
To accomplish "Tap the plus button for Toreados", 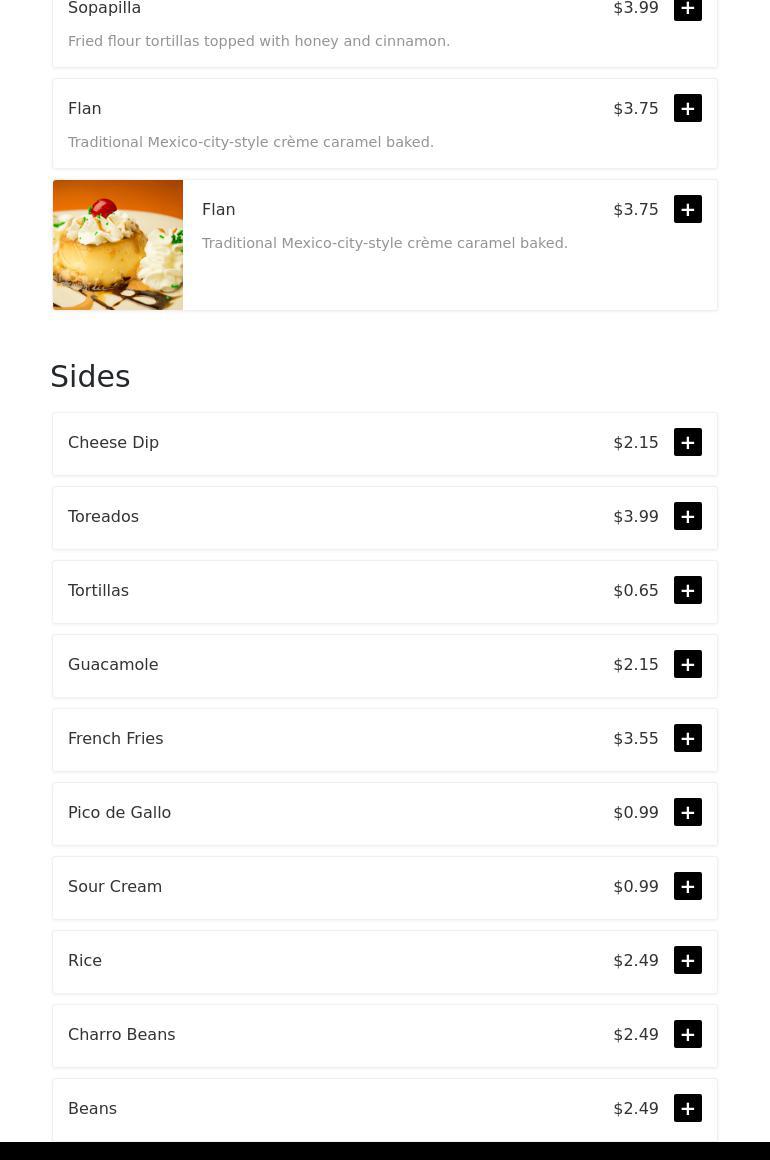I will [688, 516].
